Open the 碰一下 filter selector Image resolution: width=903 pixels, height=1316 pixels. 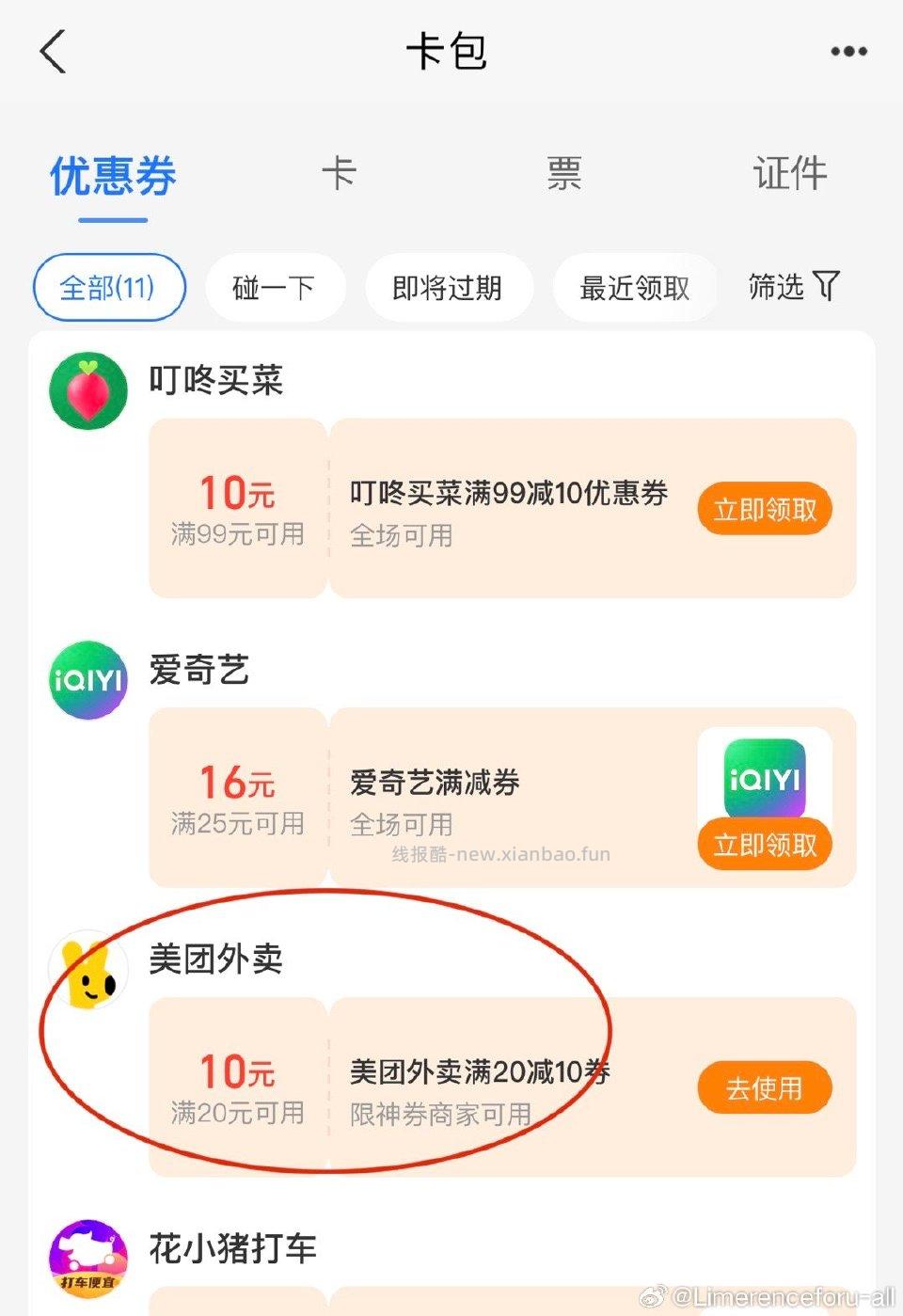[x=275, y=288]
